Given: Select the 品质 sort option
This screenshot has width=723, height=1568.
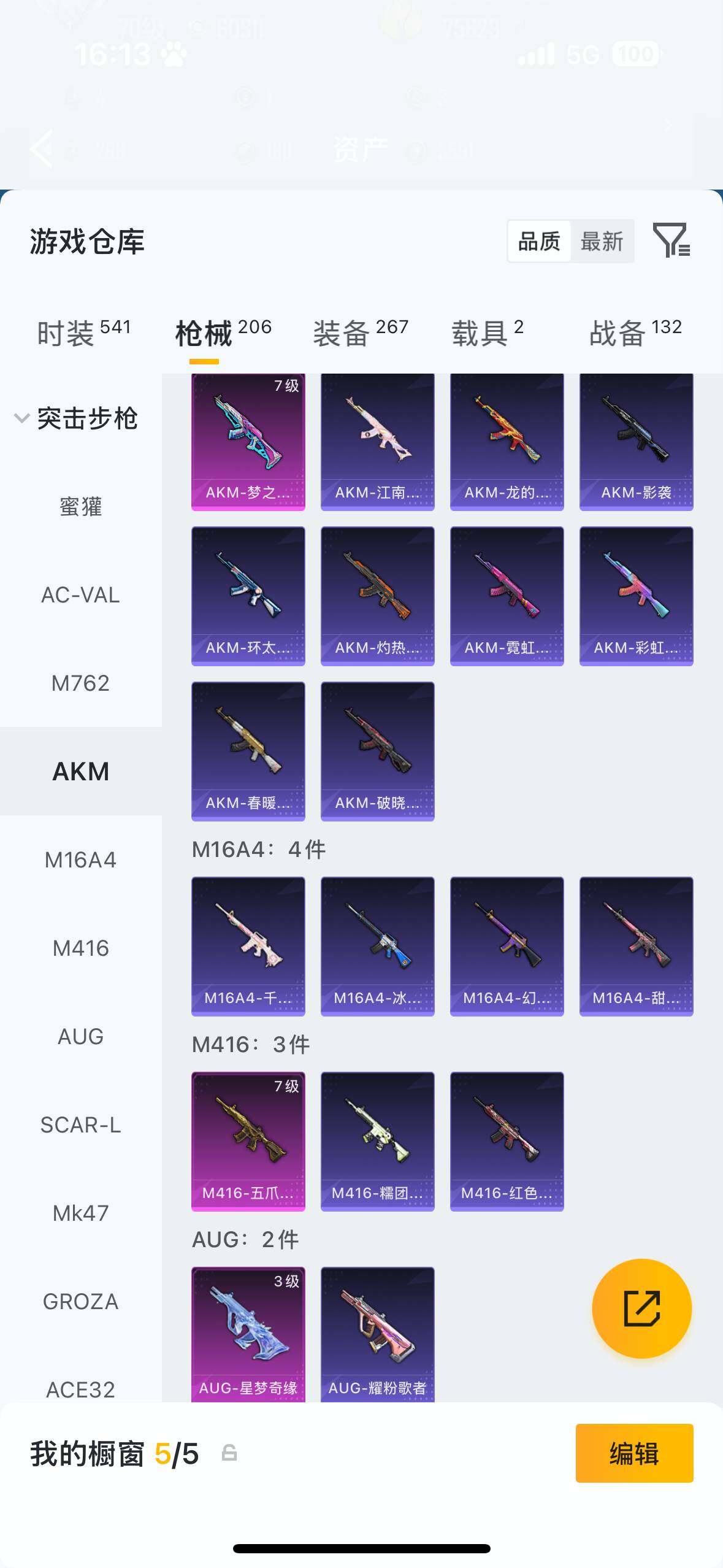Looking at the screenshot, I should click(x=539, y=242).
